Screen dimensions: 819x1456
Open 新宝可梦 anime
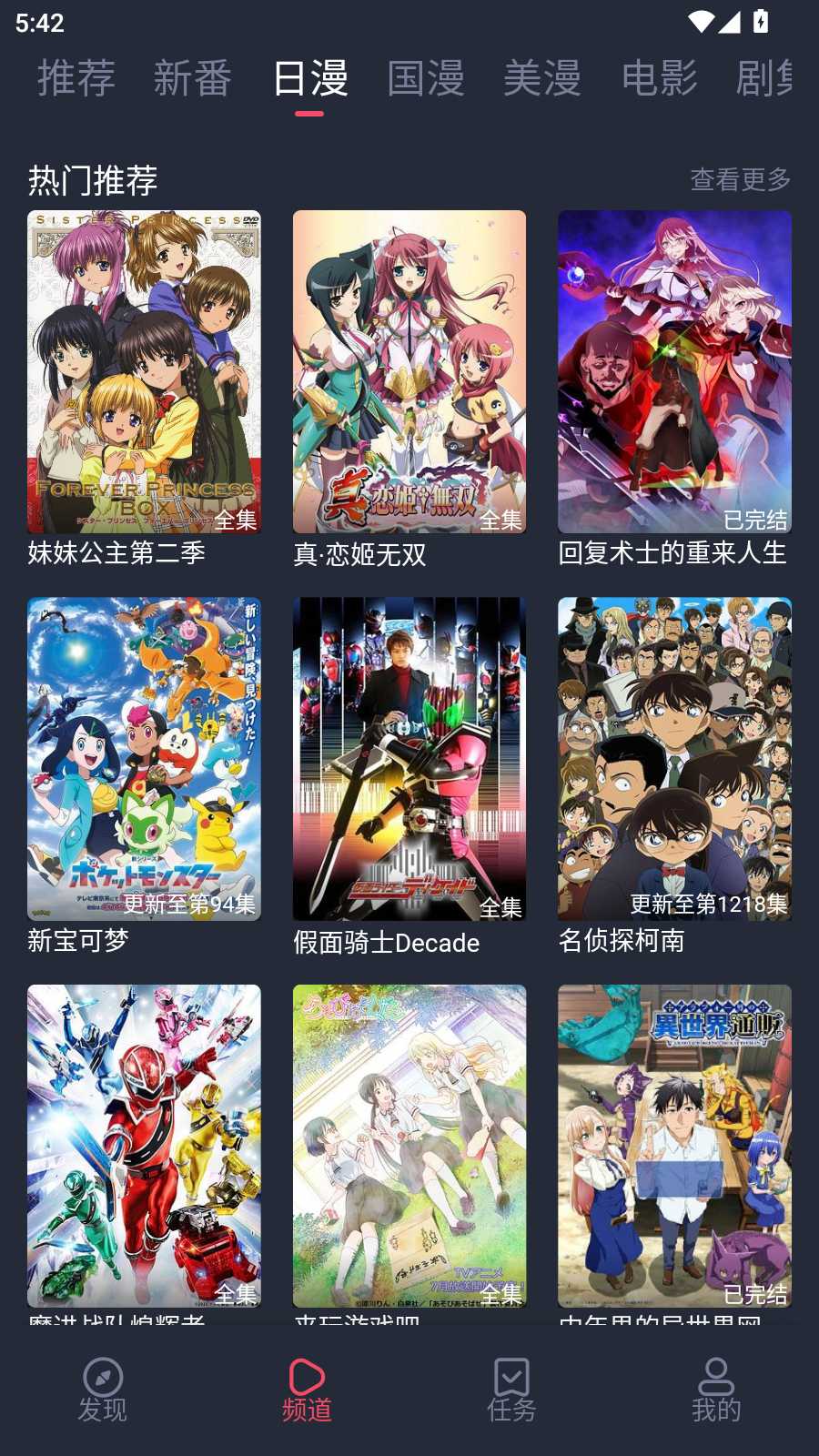[x=144, y=759]
